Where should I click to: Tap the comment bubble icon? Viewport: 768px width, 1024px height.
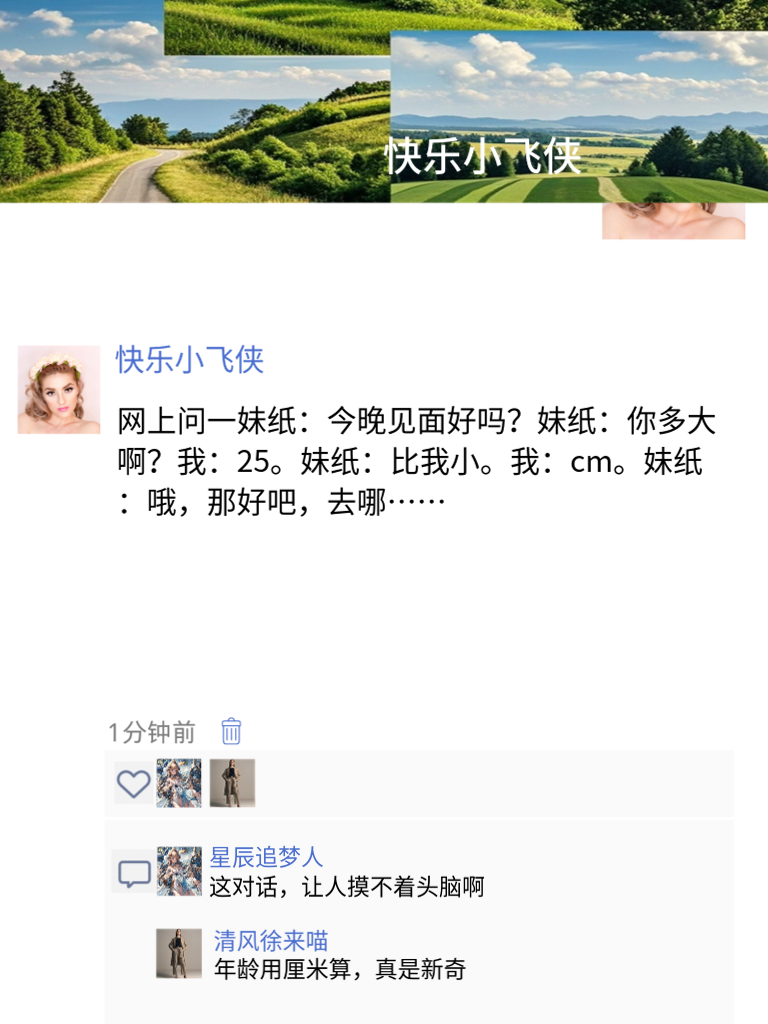click(x=134, y=874)
